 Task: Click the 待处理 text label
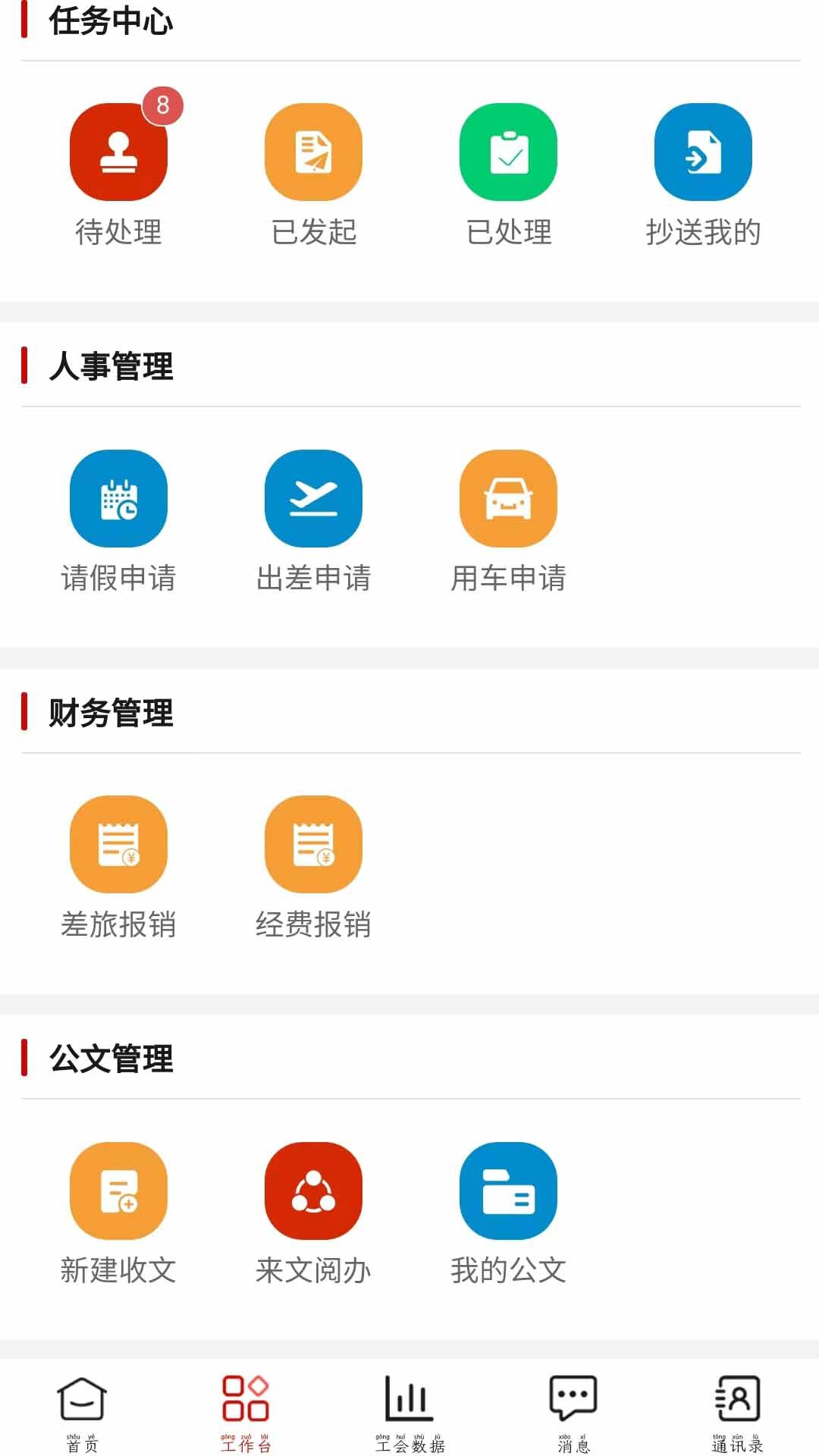(x=118, y=234)
